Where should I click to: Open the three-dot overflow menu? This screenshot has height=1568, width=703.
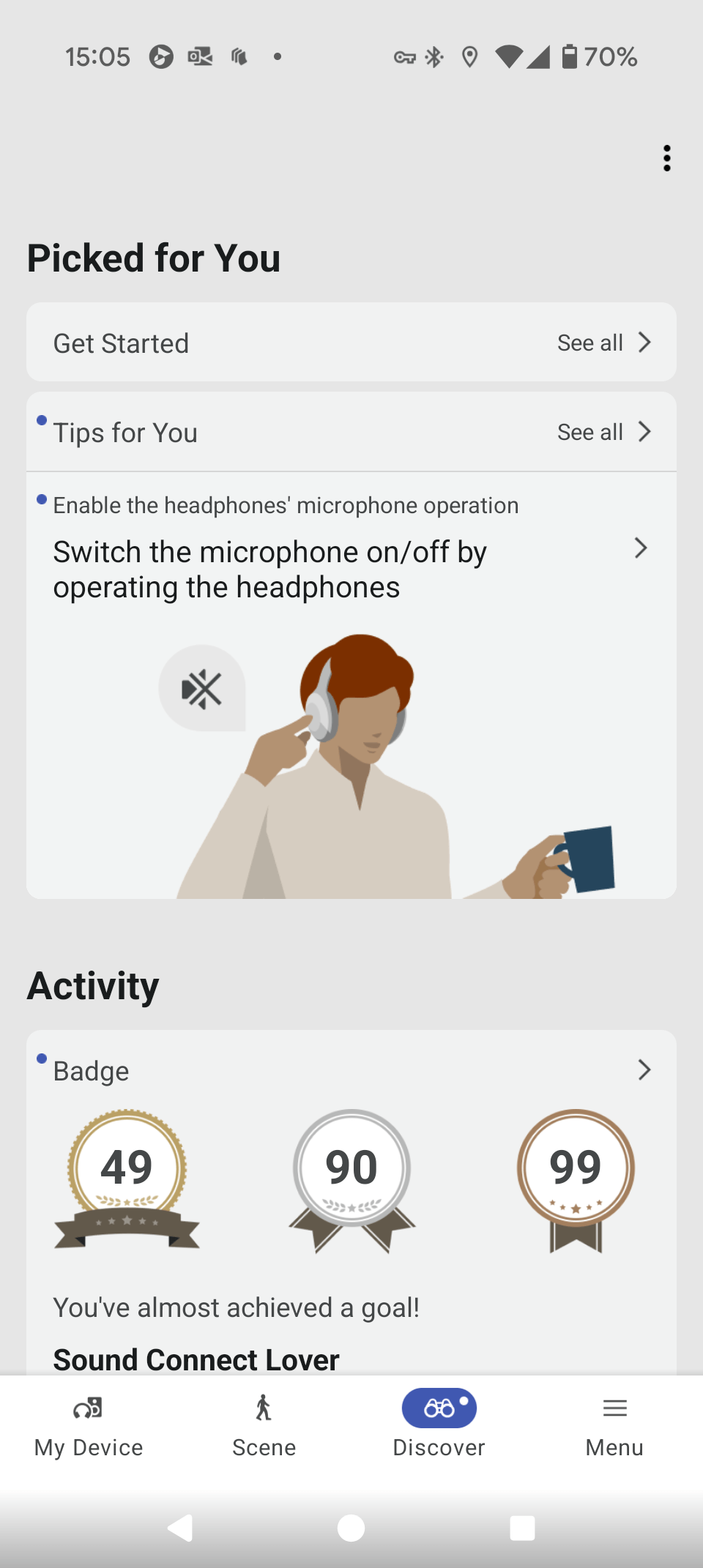666,158
